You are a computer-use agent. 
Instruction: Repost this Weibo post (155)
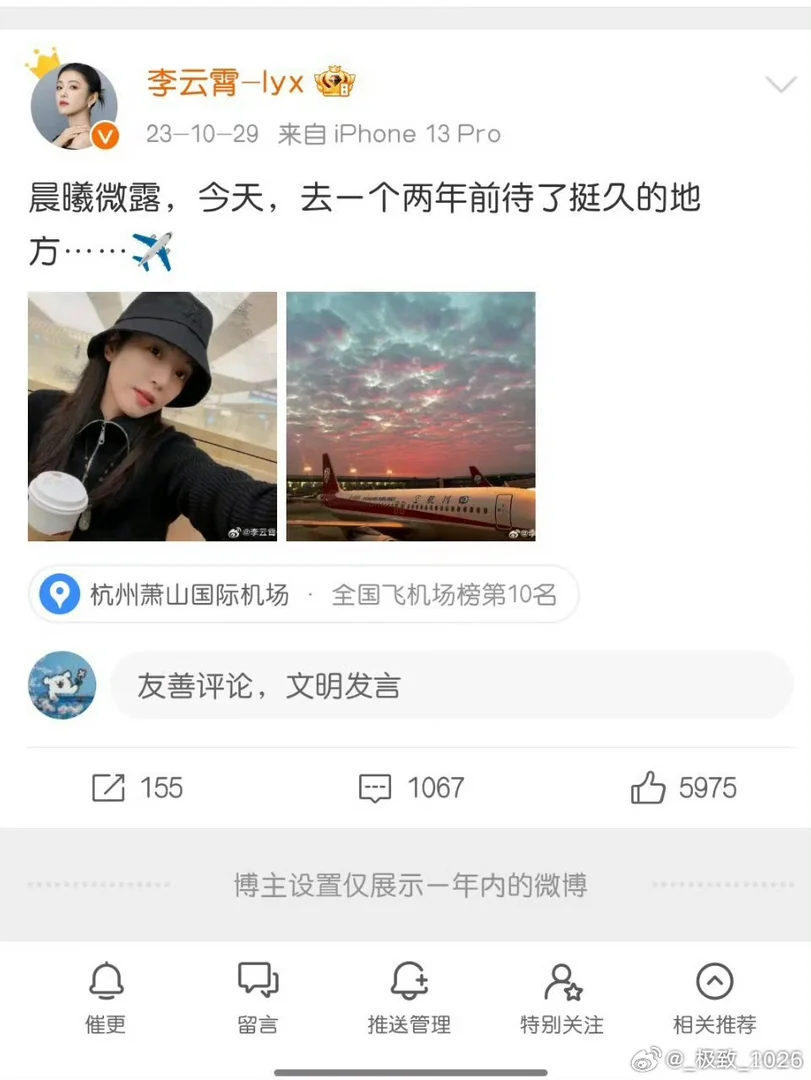tap(137, 788)
